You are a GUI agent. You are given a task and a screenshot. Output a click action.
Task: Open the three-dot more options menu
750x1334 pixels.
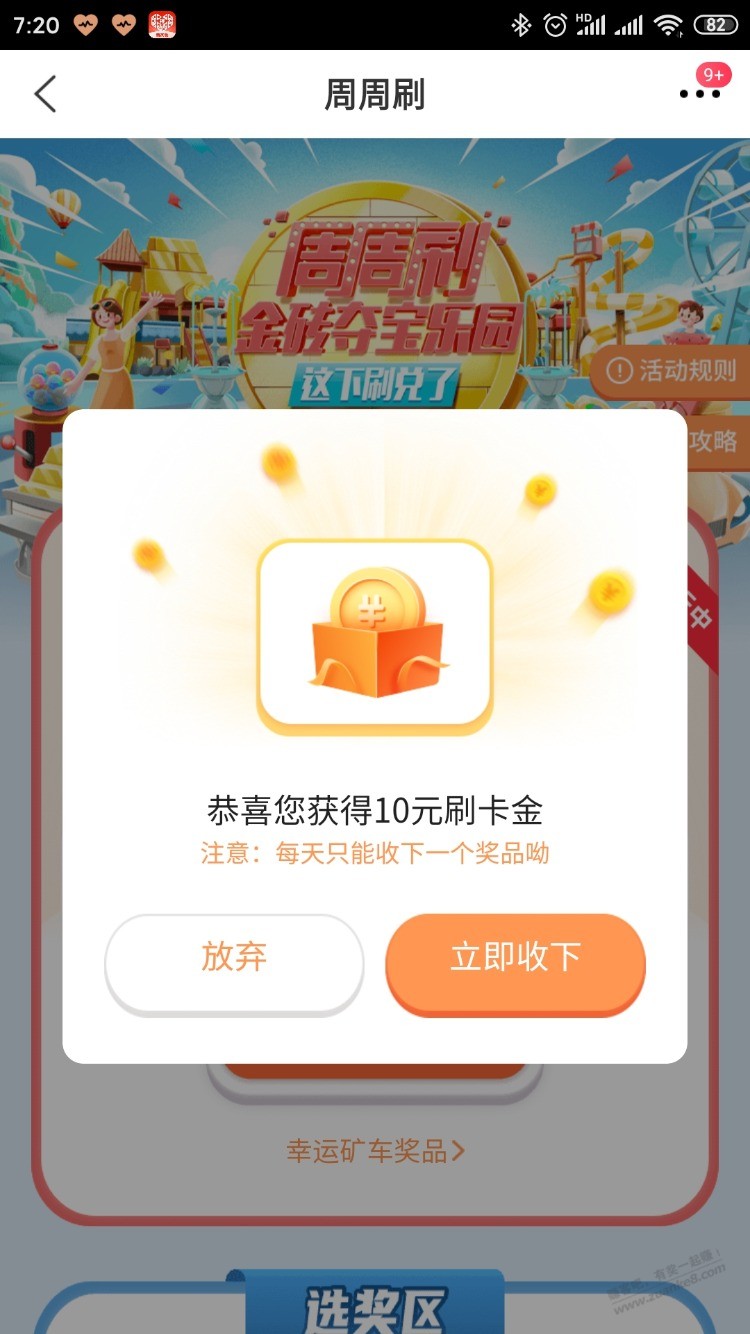[700, 95]
